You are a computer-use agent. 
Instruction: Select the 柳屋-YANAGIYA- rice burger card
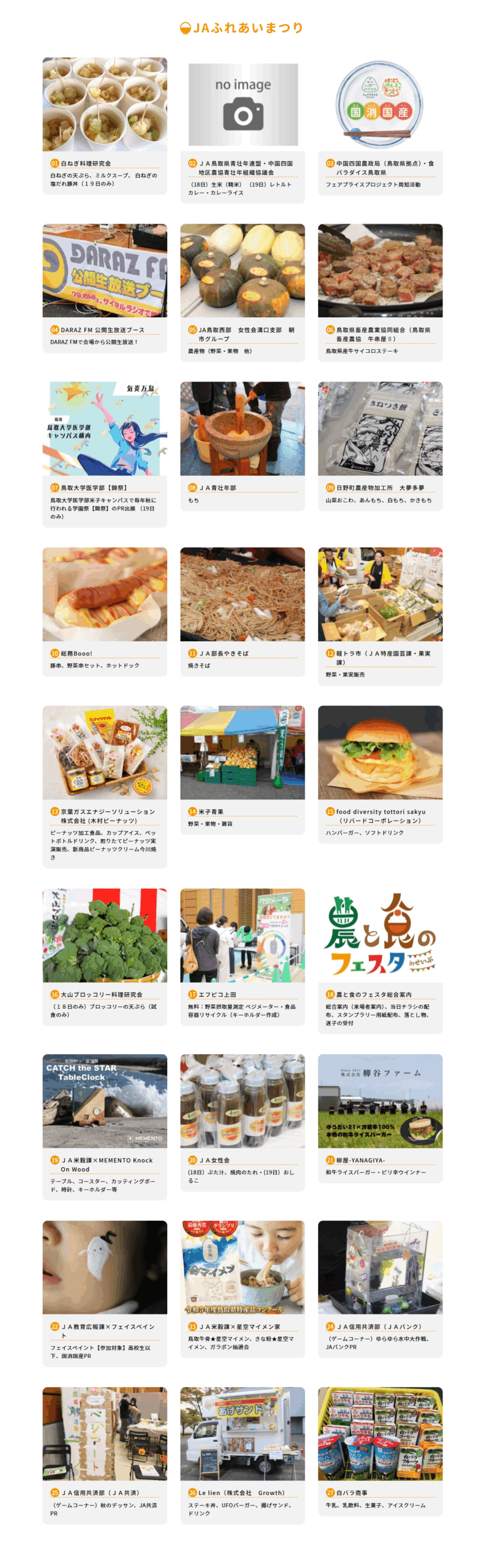[x=379, y=1117]
